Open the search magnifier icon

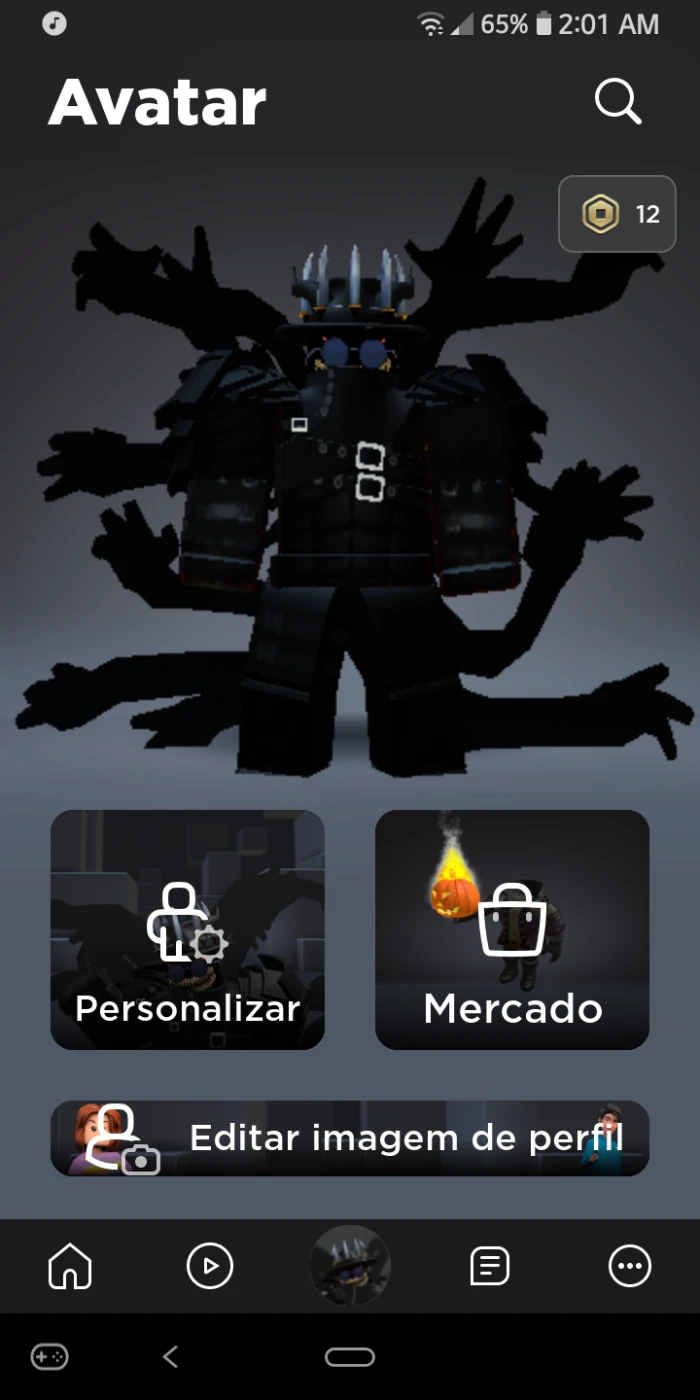coord(617,101)
